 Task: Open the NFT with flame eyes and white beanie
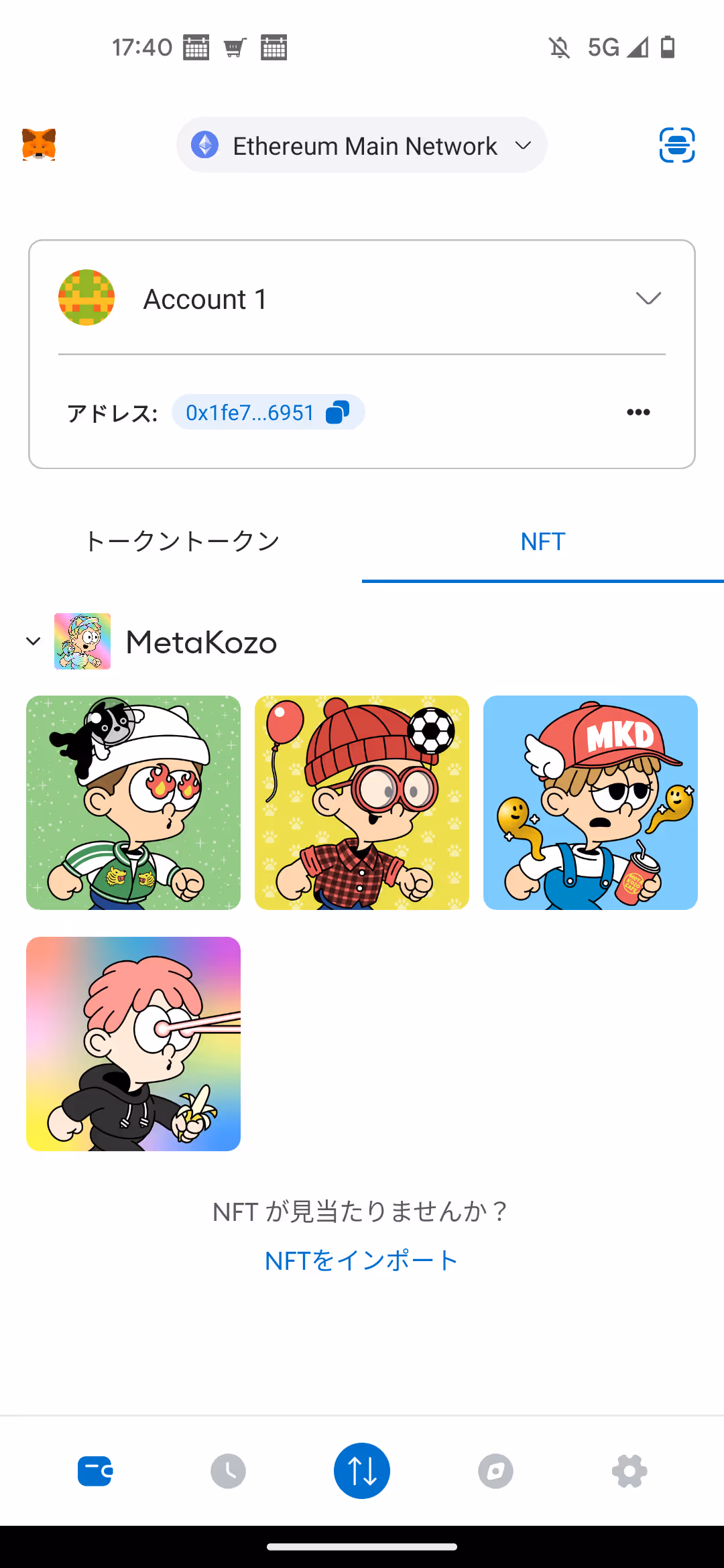click(133, 802)
